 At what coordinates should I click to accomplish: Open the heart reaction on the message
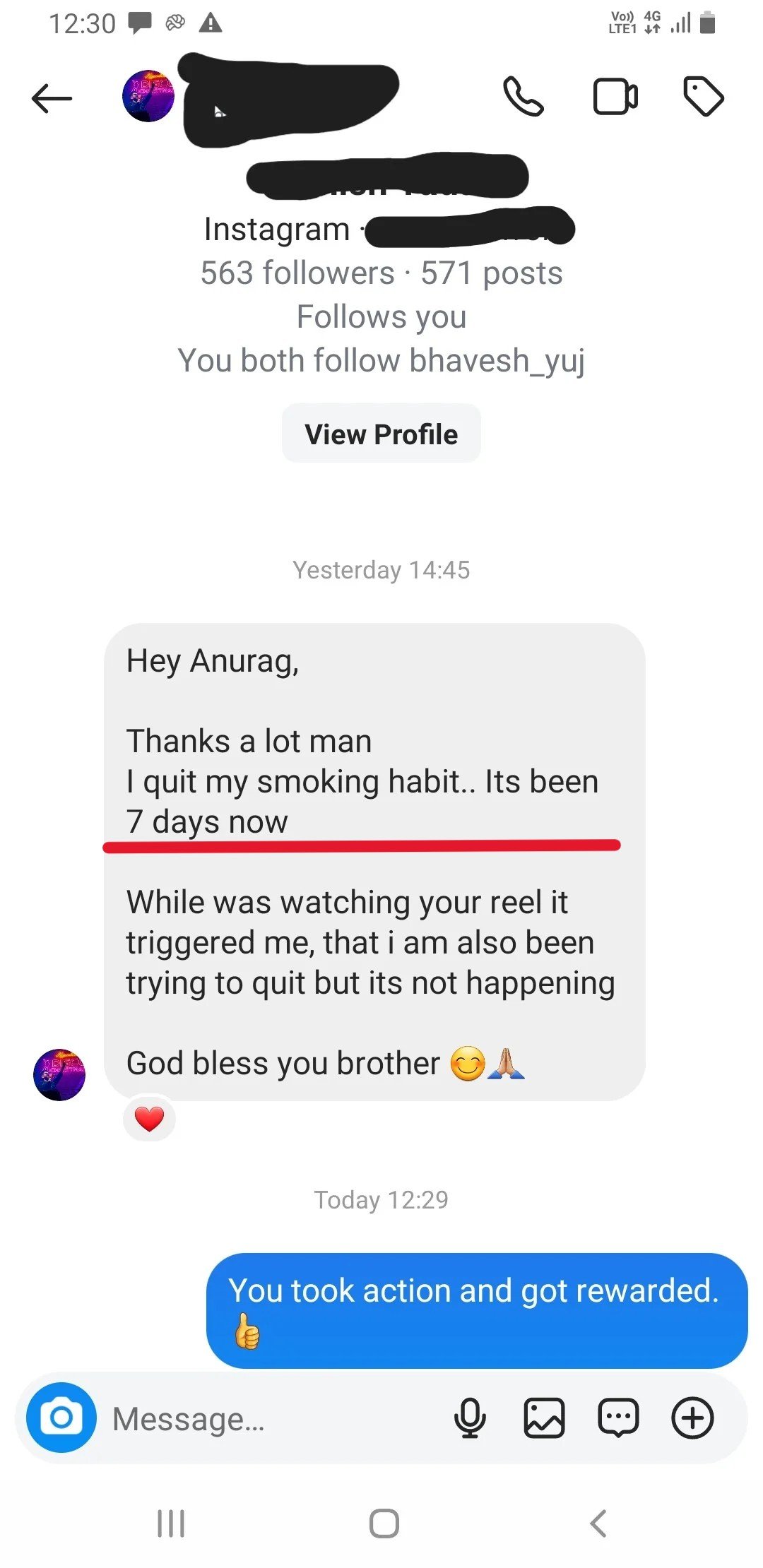click(x=149, y=1119)
